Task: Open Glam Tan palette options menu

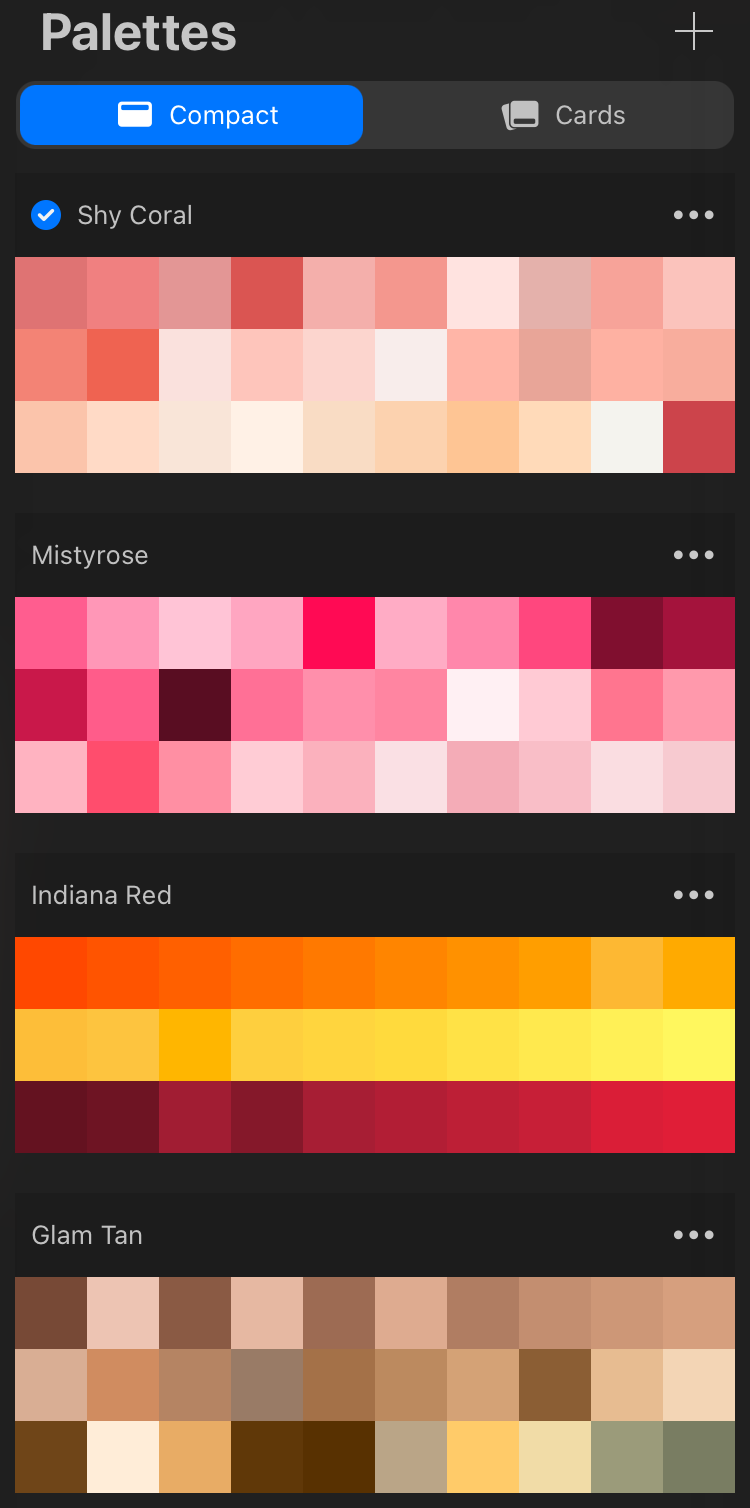Action: (x=693, y=1235)
